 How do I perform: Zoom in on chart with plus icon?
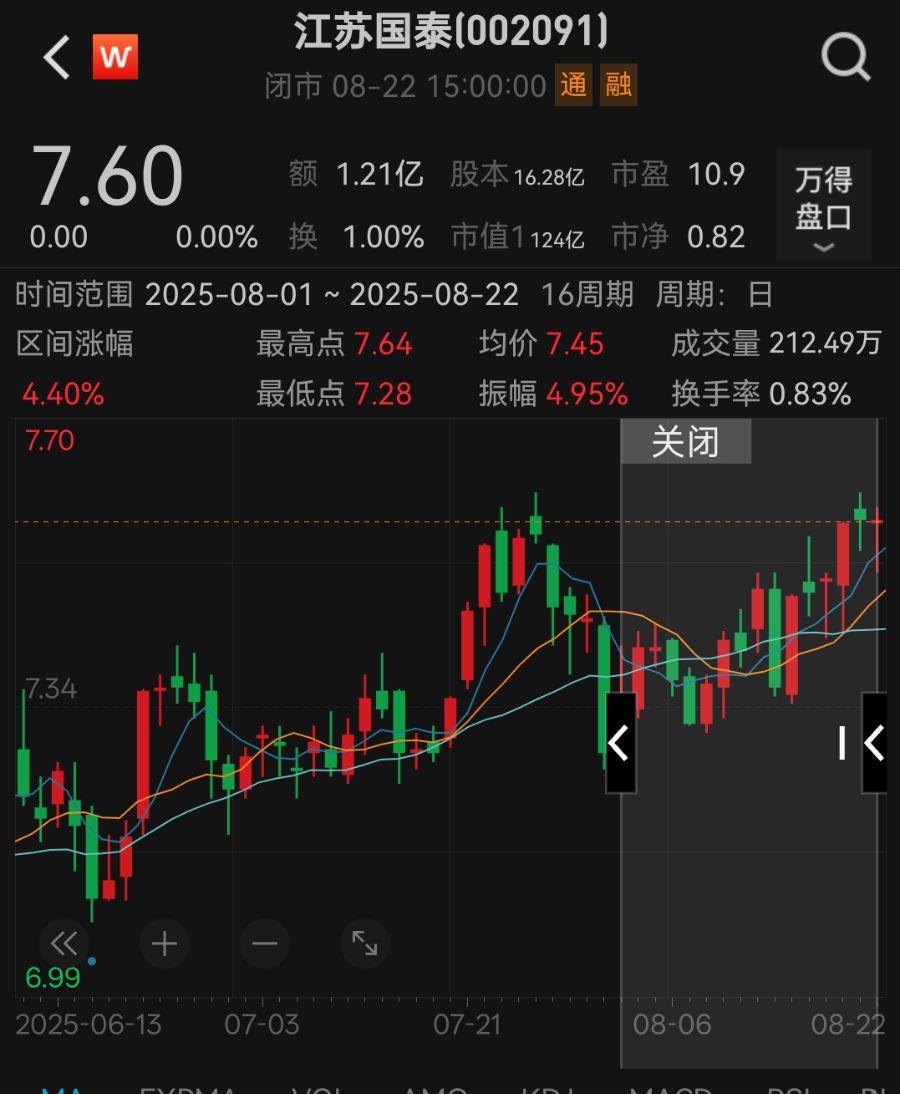164,943
